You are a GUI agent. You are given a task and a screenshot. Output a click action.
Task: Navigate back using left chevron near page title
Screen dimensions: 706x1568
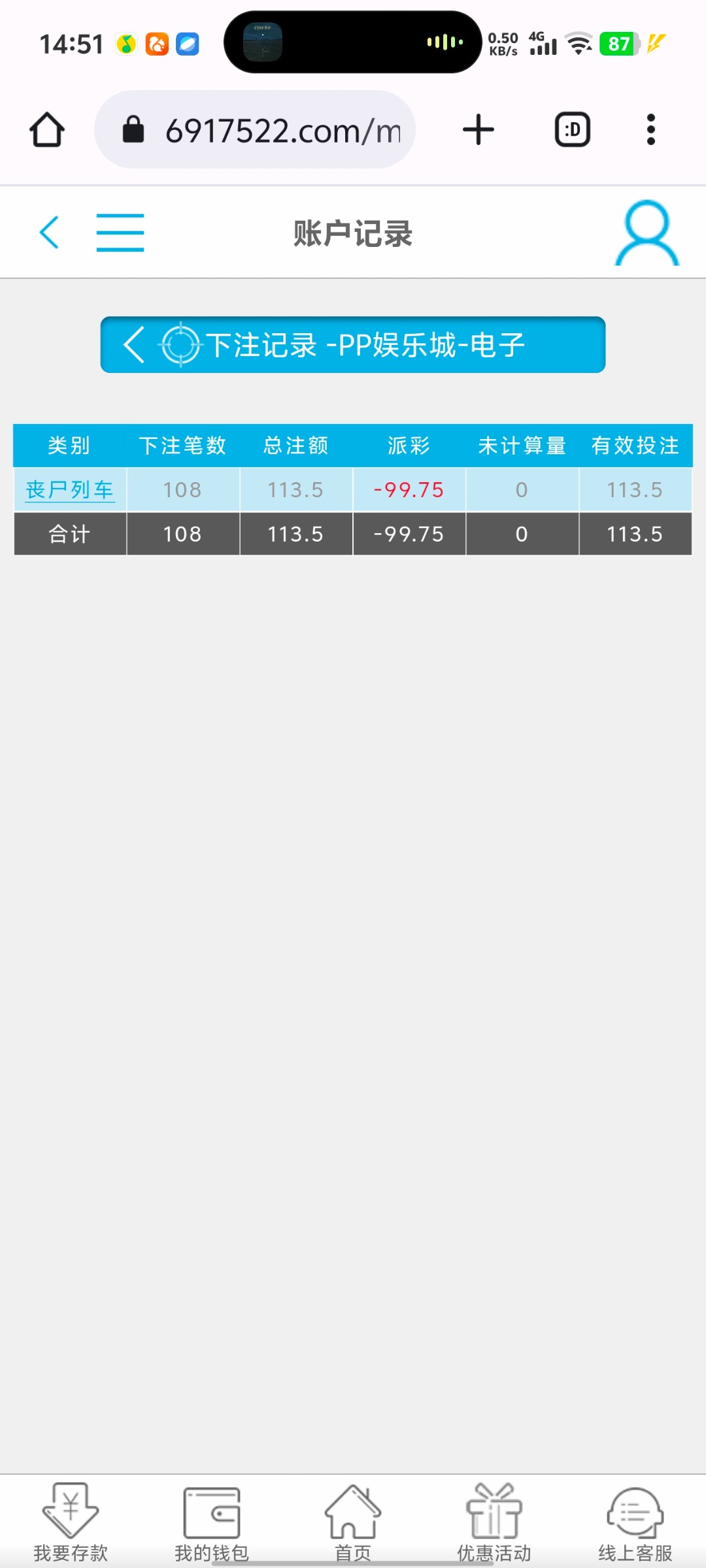pos(50,232)
